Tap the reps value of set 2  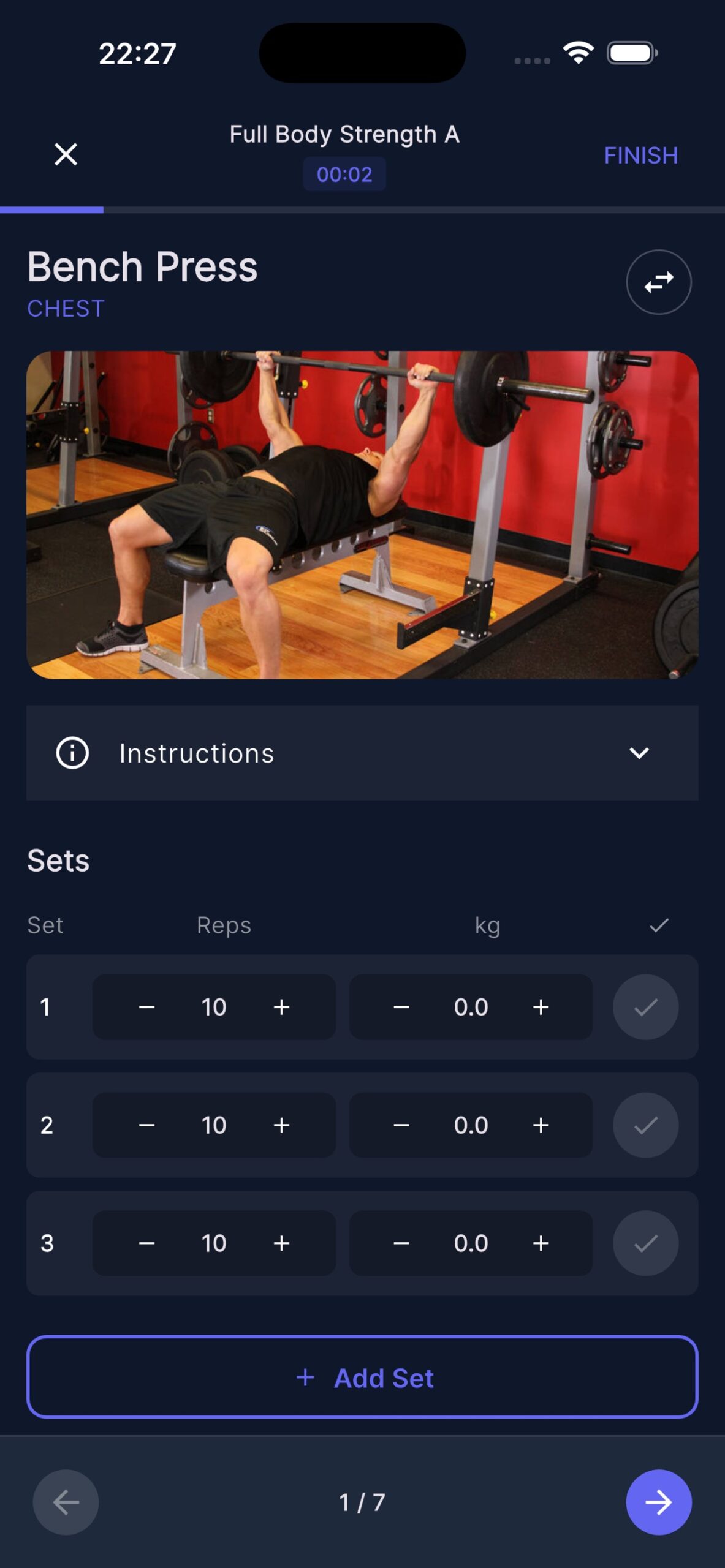(x=214, y=1125)
